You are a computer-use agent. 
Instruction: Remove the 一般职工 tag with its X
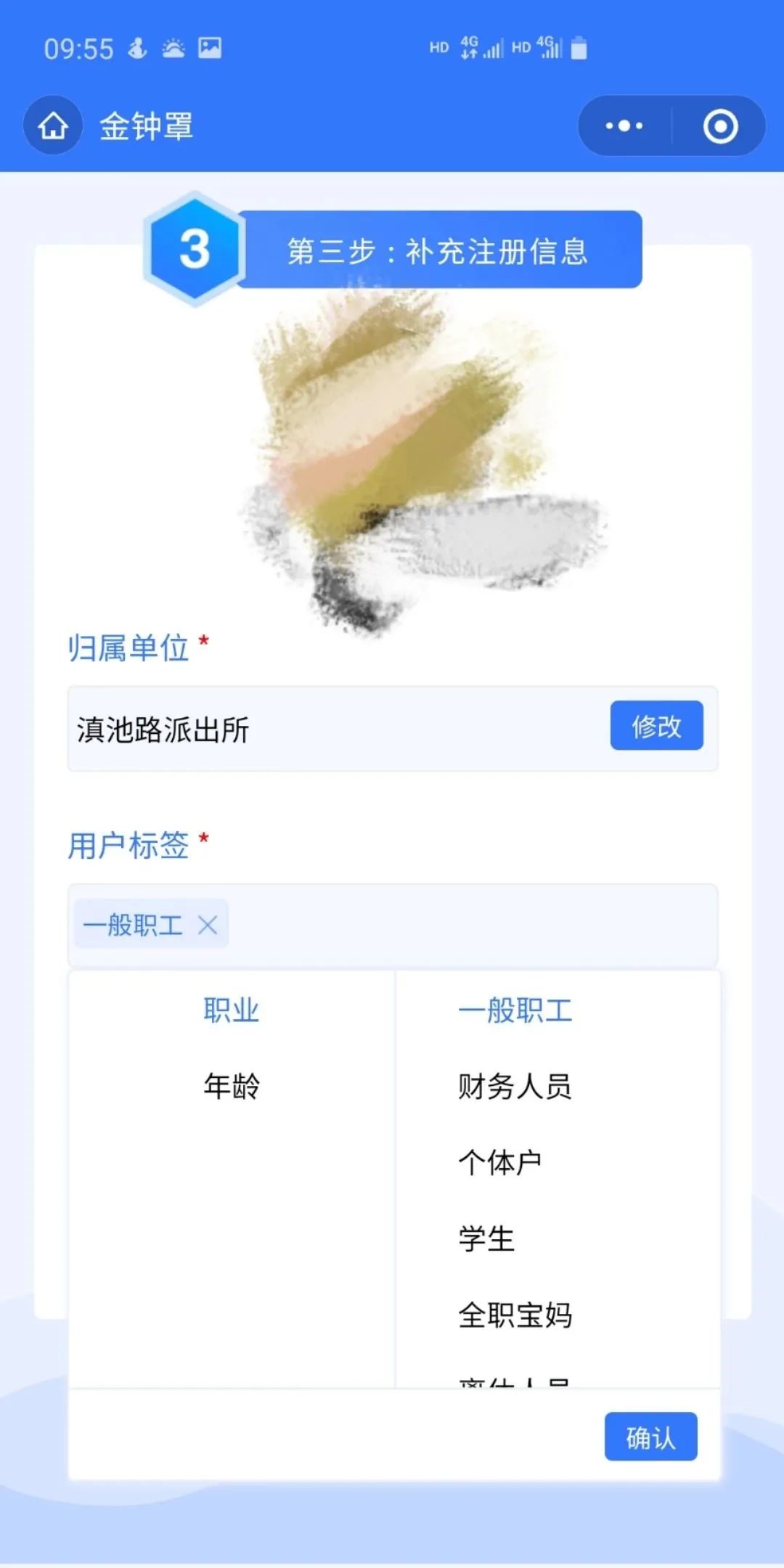click(x=208, y=924)
